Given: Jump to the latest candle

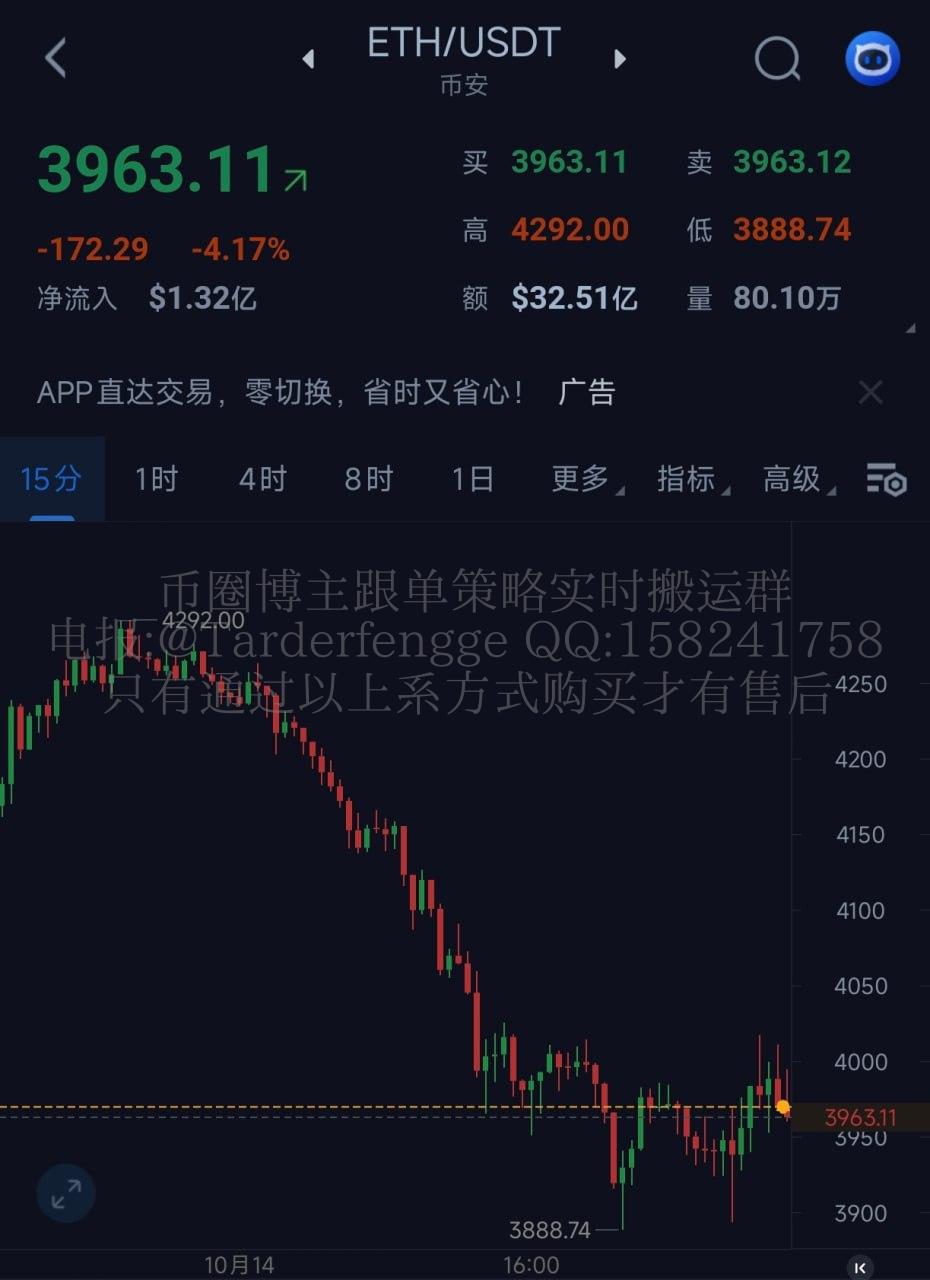Looking at the screenshot, I should pos(860,1266).
